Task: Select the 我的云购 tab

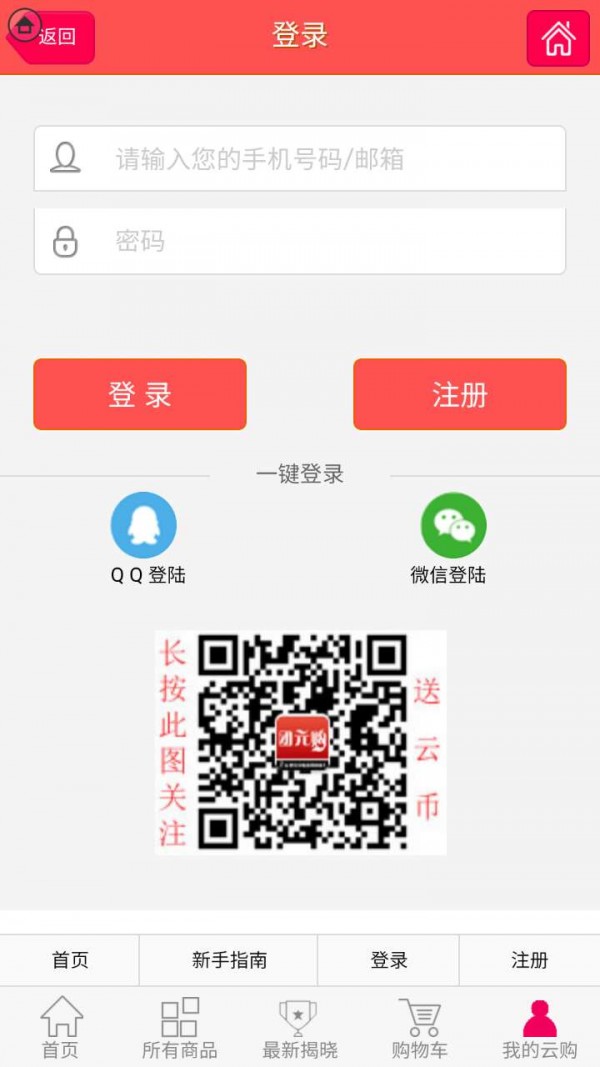Action: coord(540,1027)
